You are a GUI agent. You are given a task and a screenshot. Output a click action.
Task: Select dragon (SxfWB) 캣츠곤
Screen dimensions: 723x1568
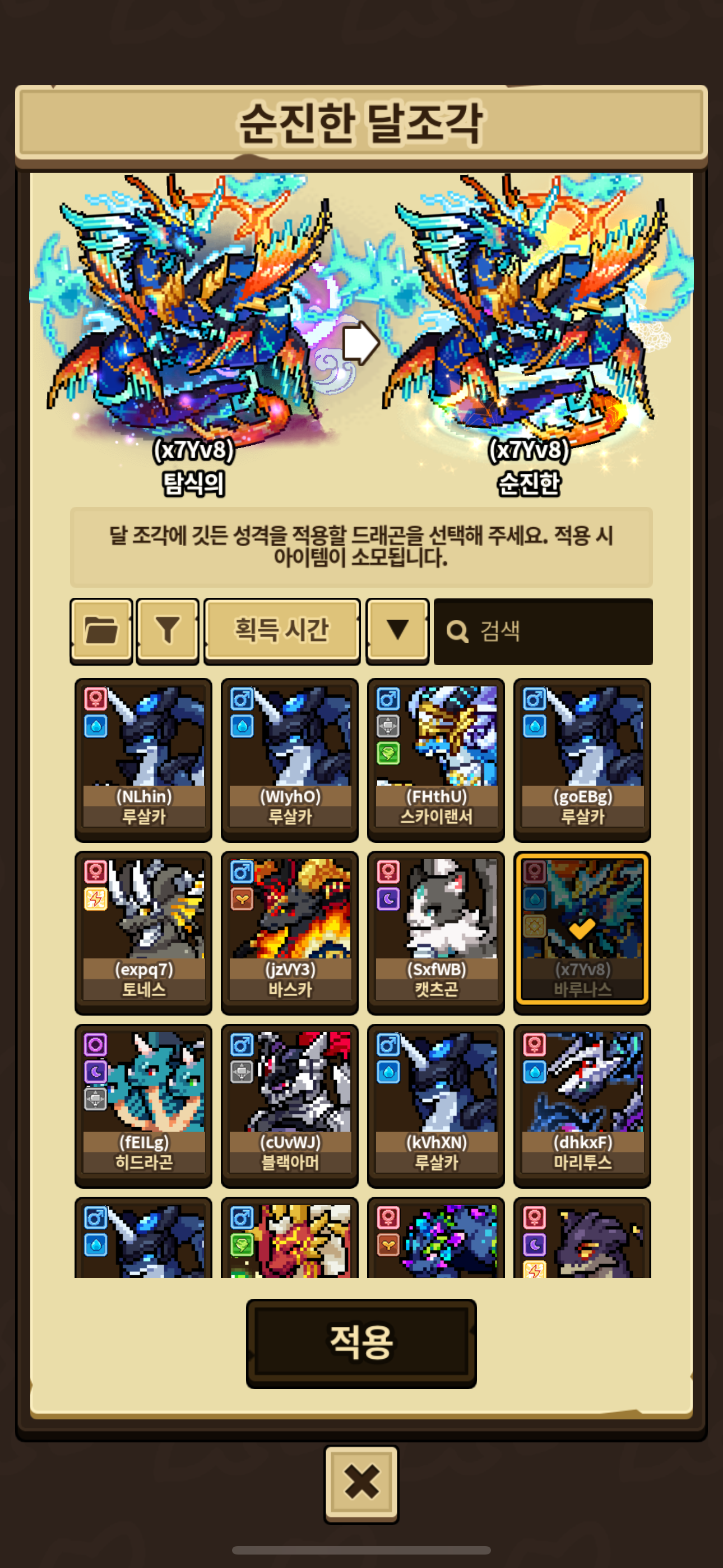coord(435,931)
